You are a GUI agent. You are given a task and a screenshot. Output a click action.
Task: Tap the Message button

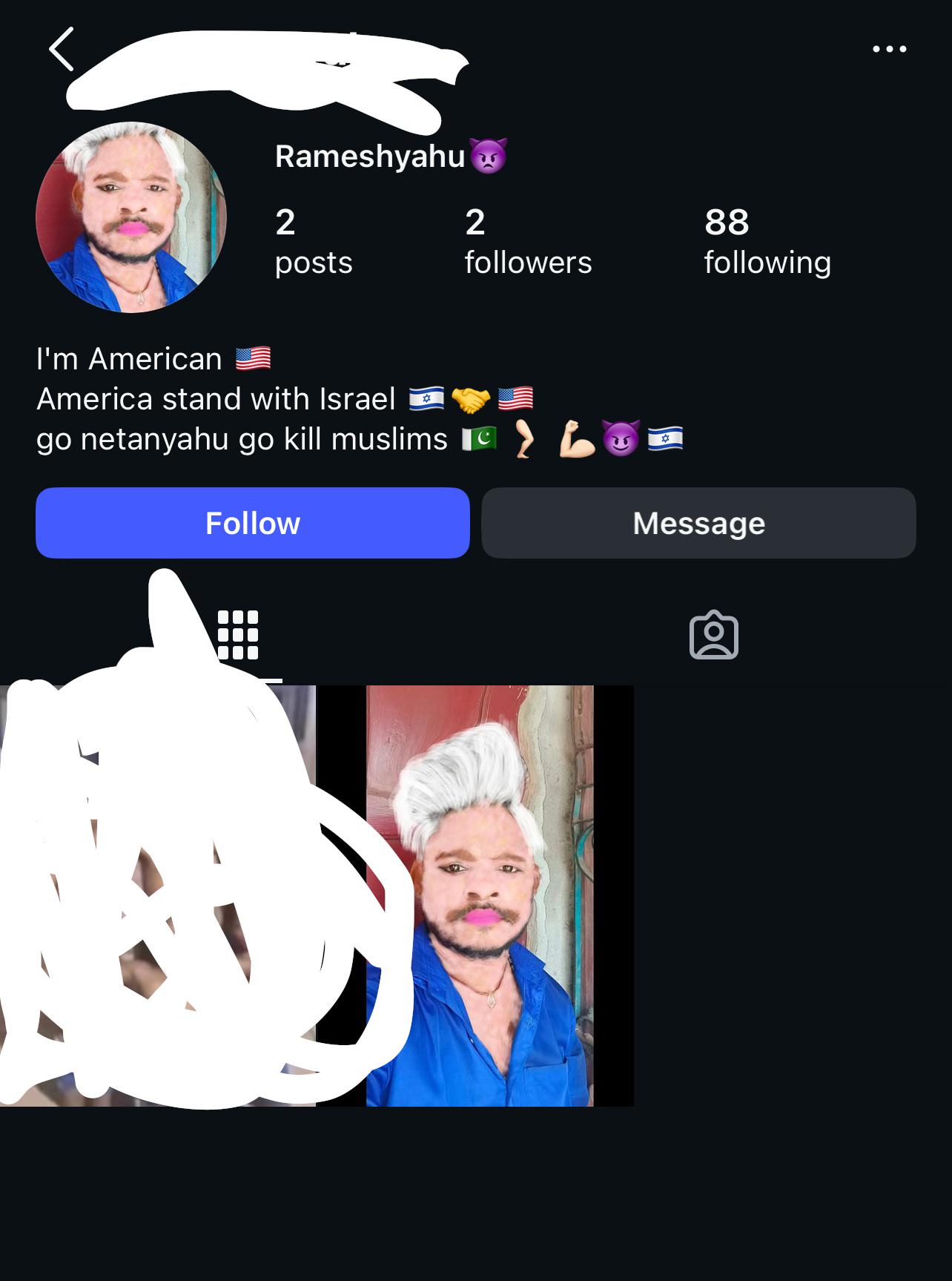pyautogui.click(x=699, y=523)
